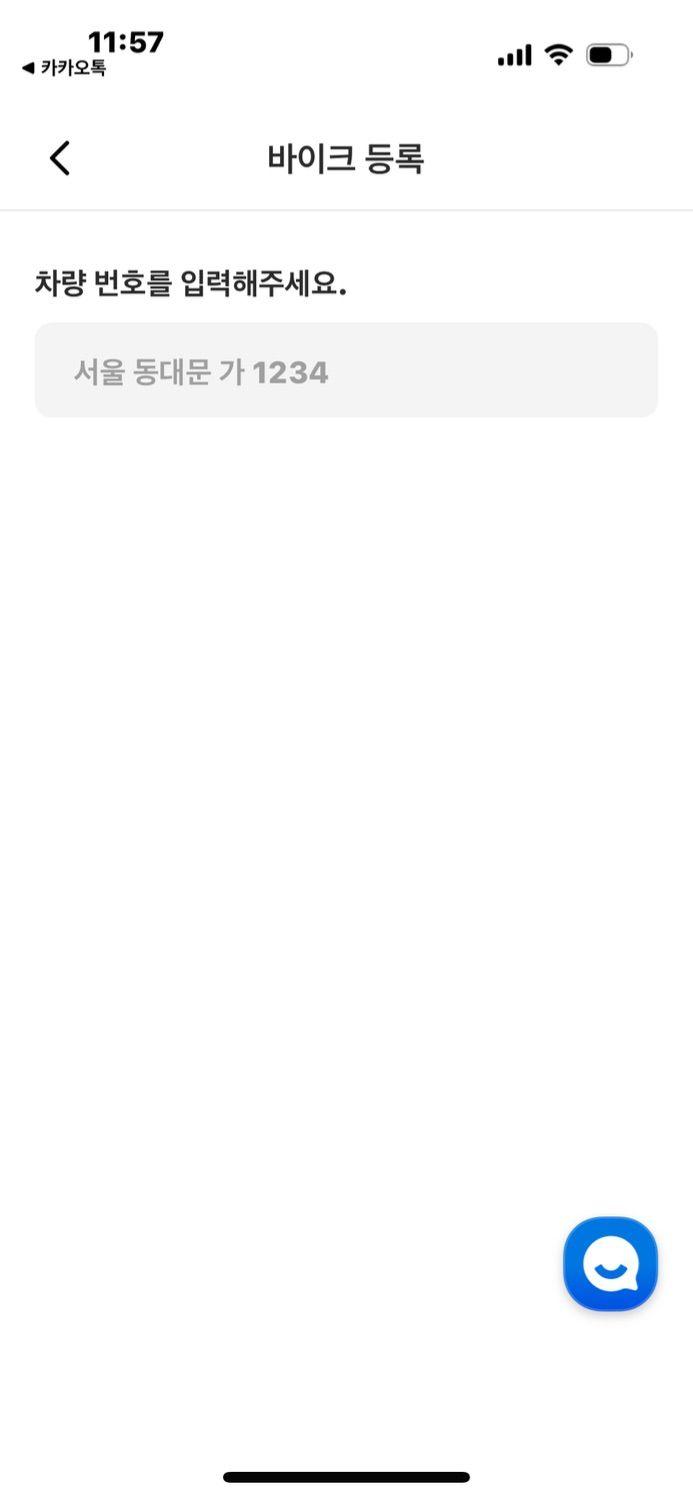Go back from 바이크 등록 screen
Viewport: 693px width, 1500px height.
(60, 158)
